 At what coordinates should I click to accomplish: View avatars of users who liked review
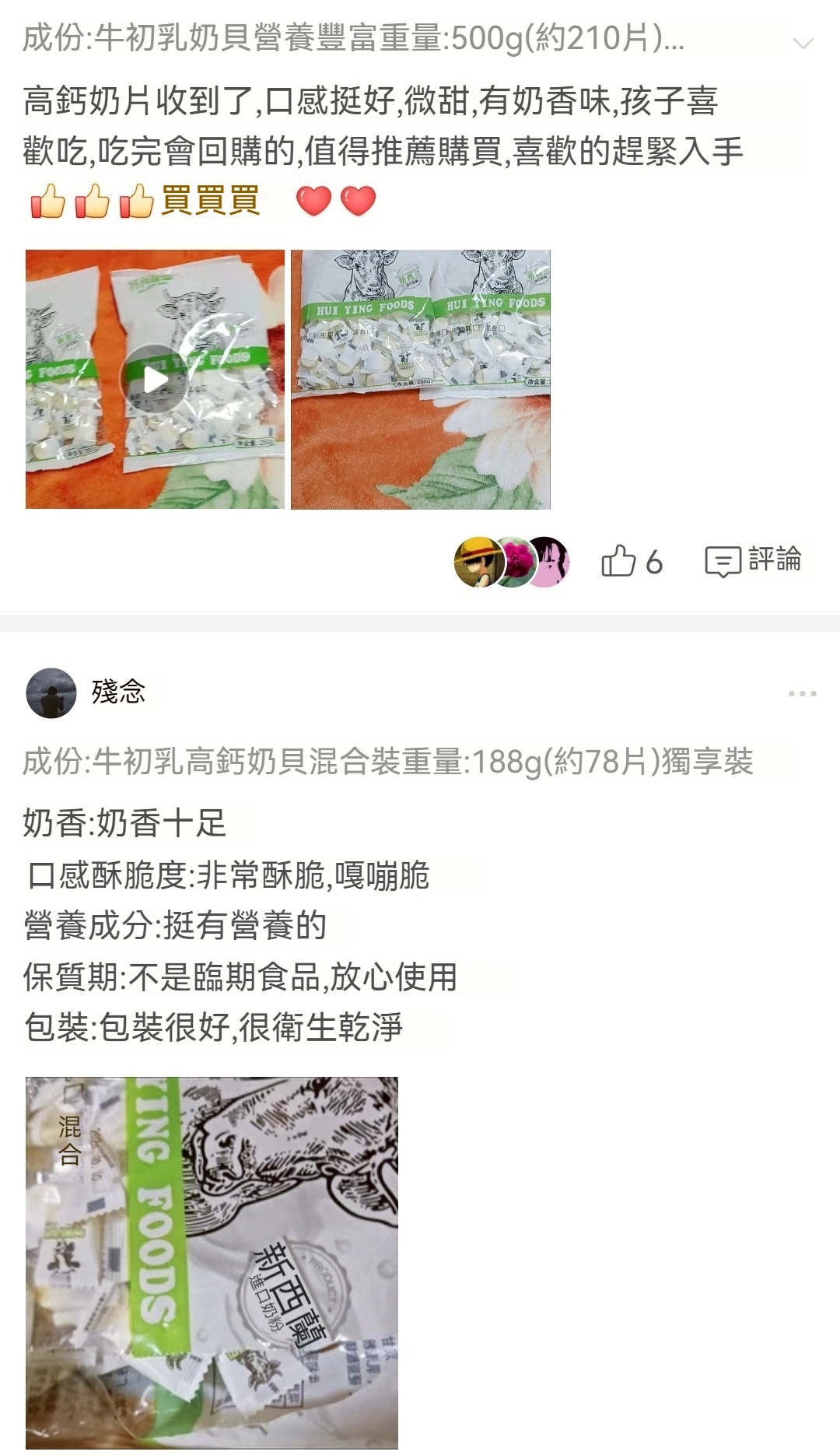511,561
